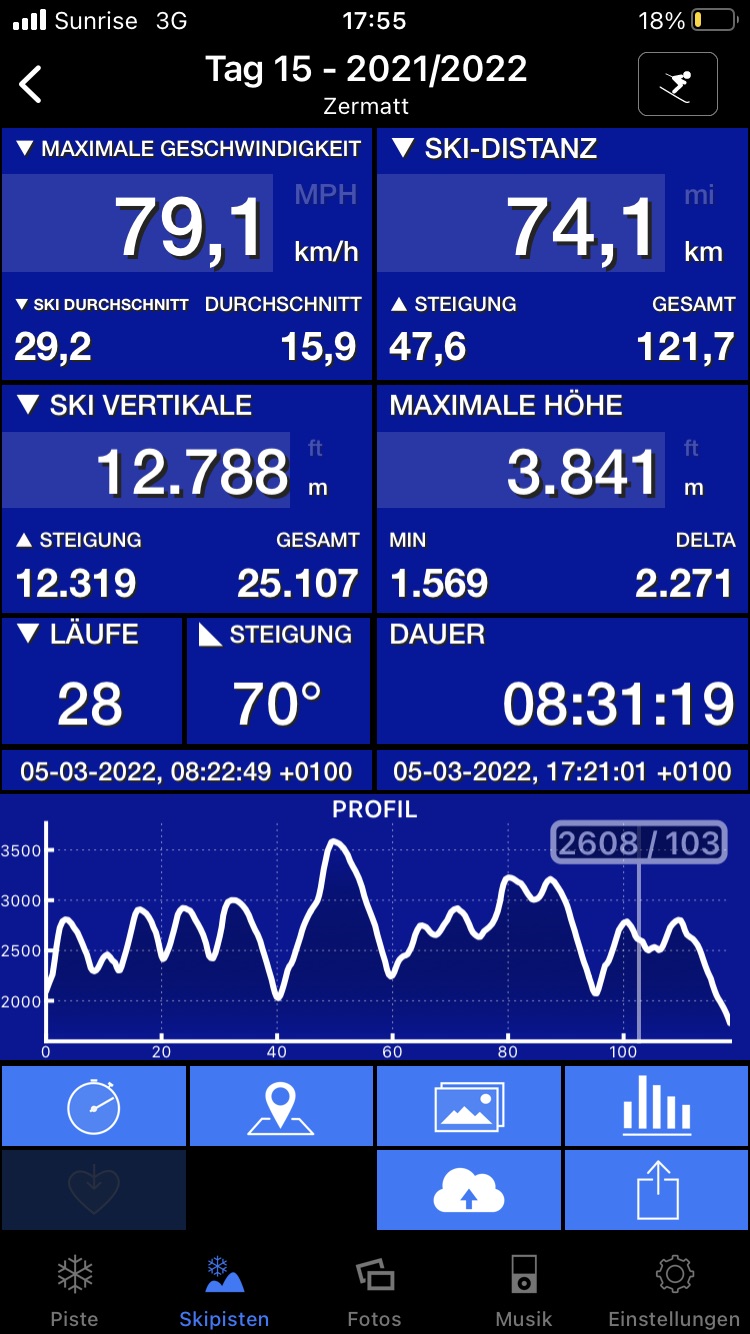Open the Fotos tab
Screen dimensions: 750x1334
click(374, 1290)
